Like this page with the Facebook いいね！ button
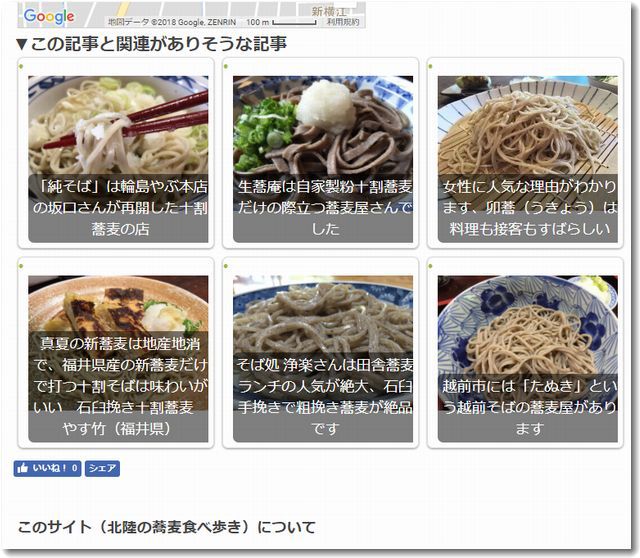This screenshot has width=640, height=558. [x=47, y=468]
